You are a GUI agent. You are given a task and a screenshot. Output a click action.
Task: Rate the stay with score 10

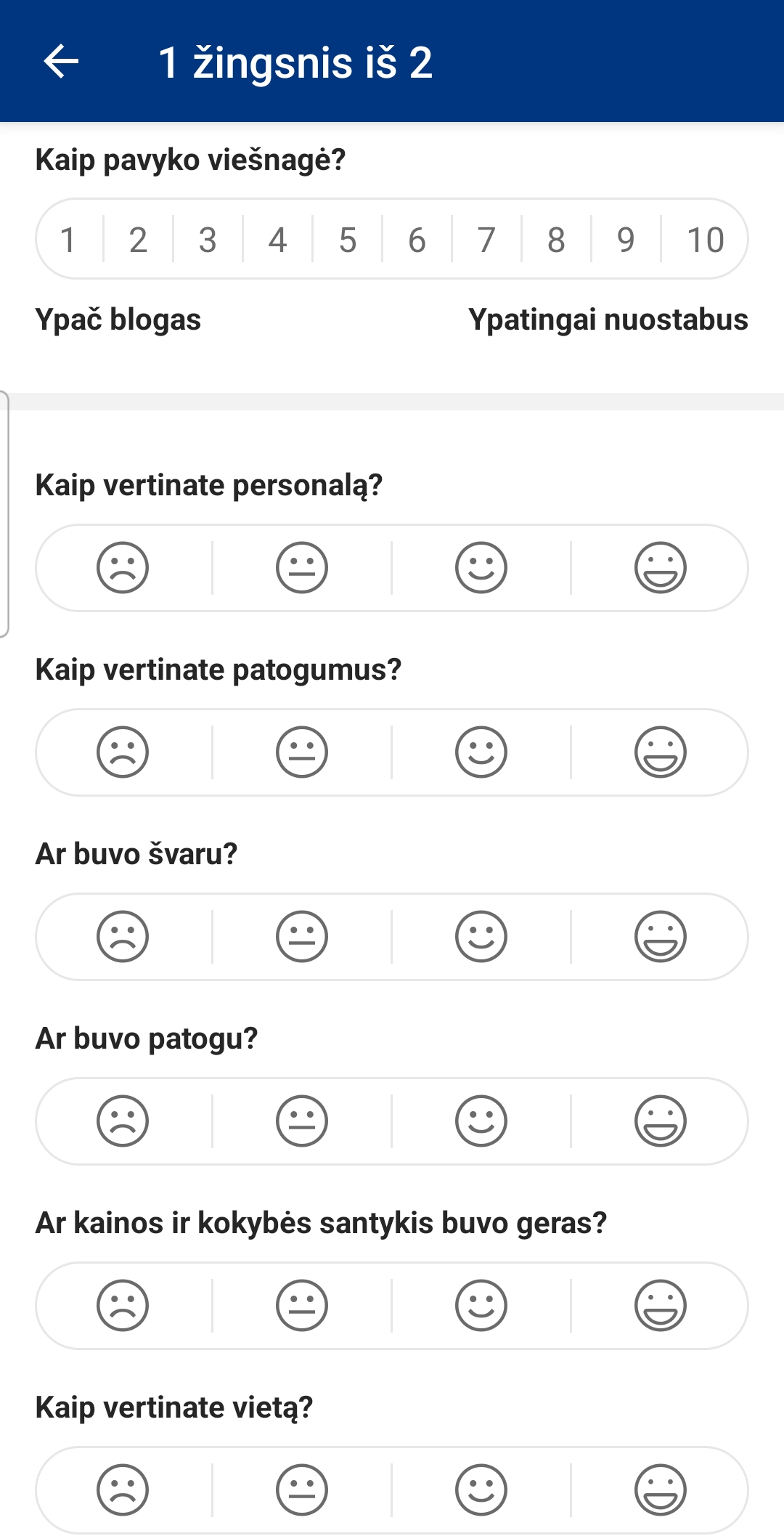[705, 240]
